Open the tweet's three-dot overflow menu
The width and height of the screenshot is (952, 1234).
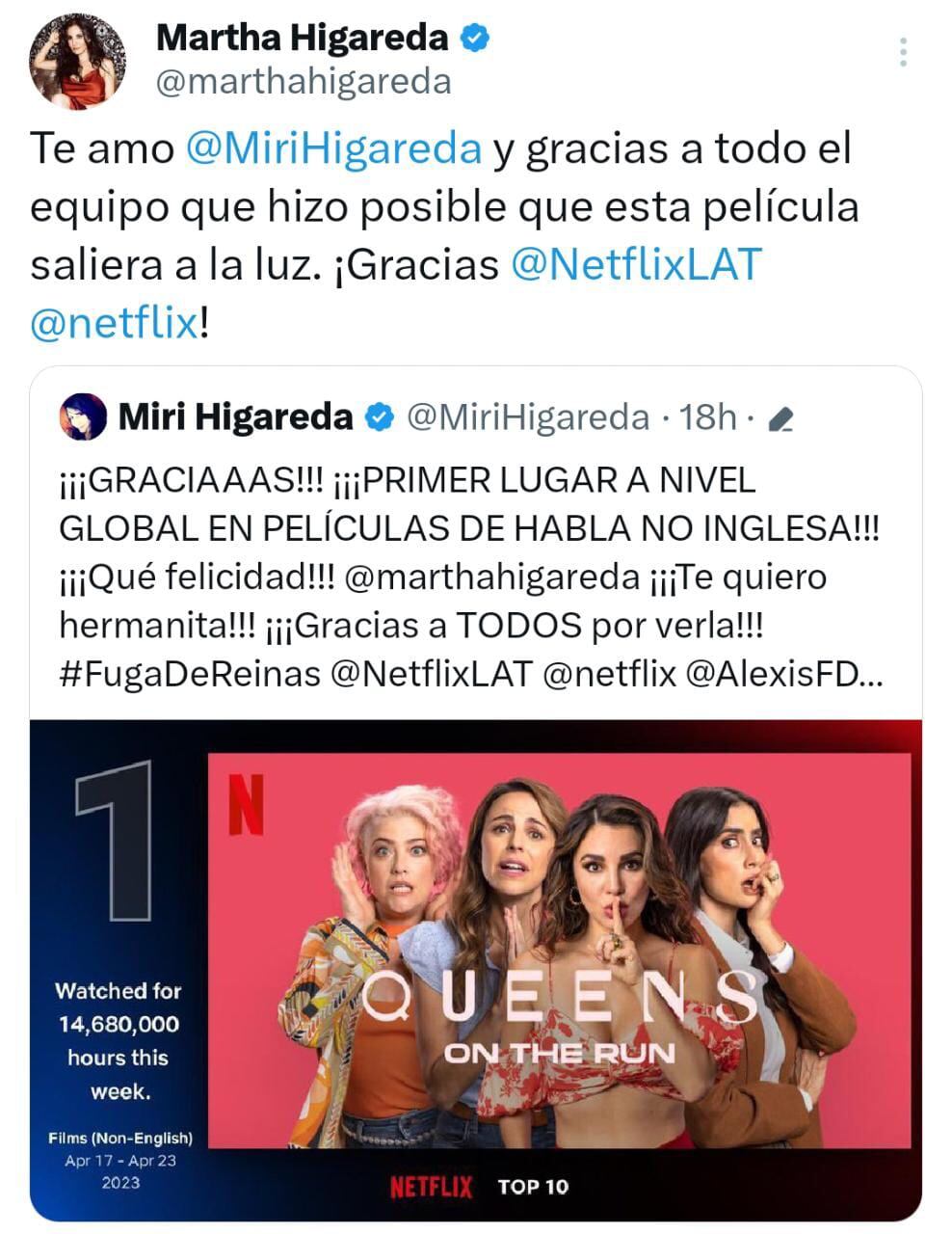pyautogui.click(x=903, y=52)
